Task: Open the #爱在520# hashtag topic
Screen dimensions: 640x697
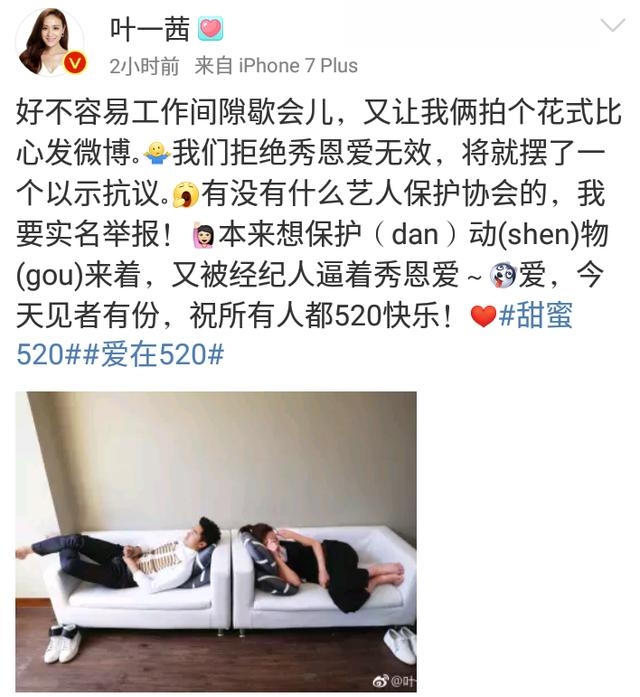Action: [x=156, y=352]
